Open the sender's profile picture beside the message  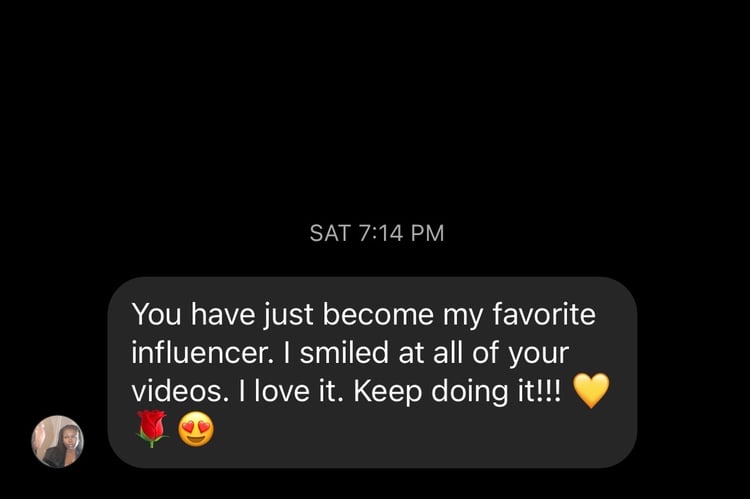pyautogui.click(x=58, y=441)
